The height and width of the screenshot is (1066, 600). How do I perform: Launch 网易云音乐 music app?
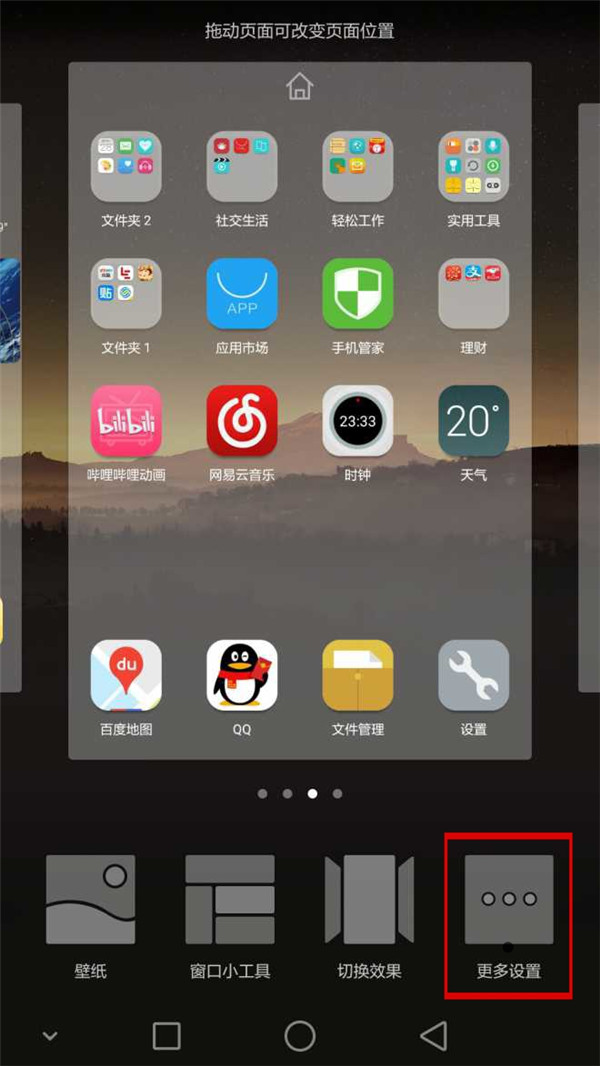point(242,421)
